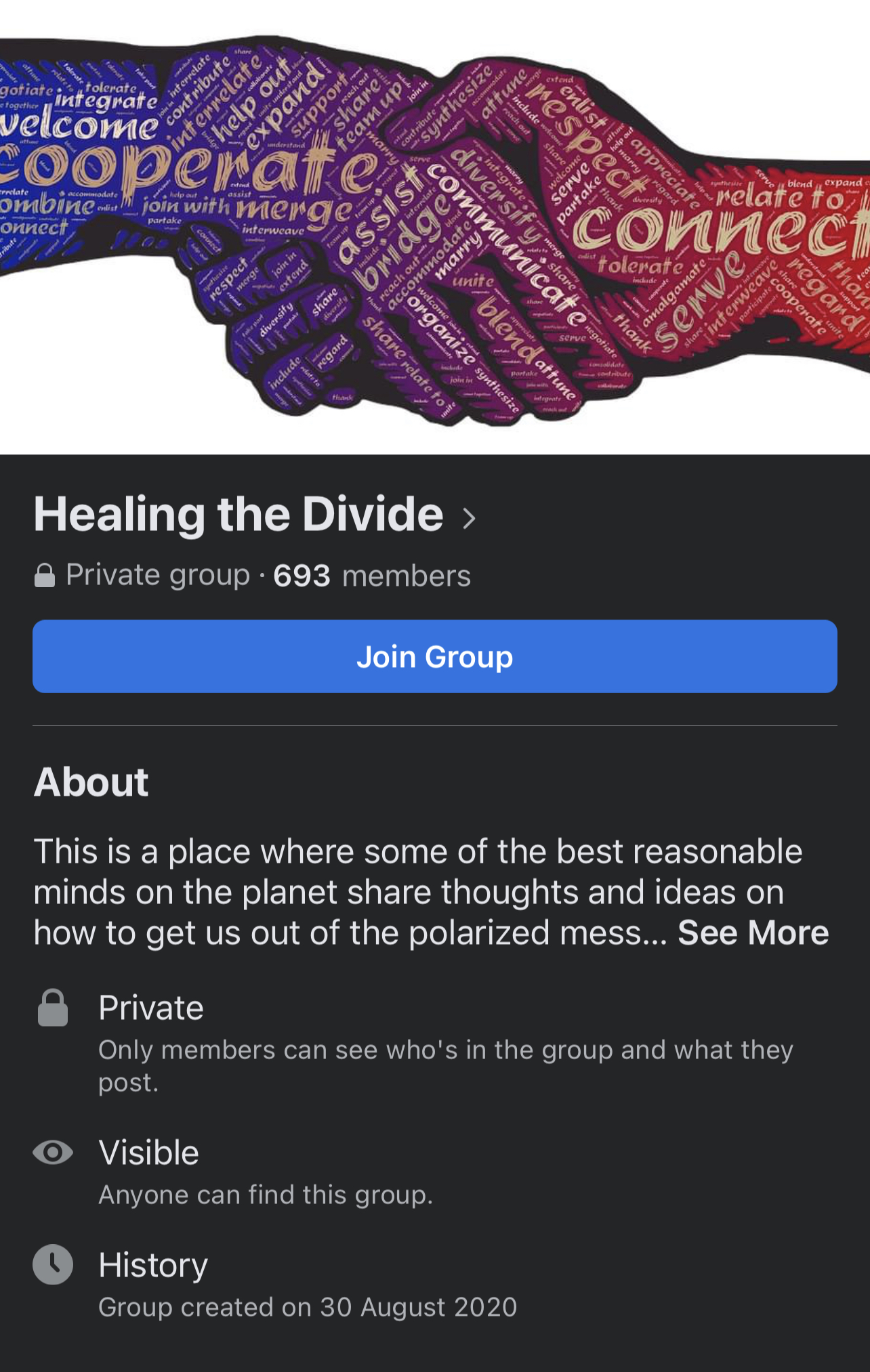Open the Healing the Divide group details
This screenshot has height=1372, width=870.
(255, 515)
